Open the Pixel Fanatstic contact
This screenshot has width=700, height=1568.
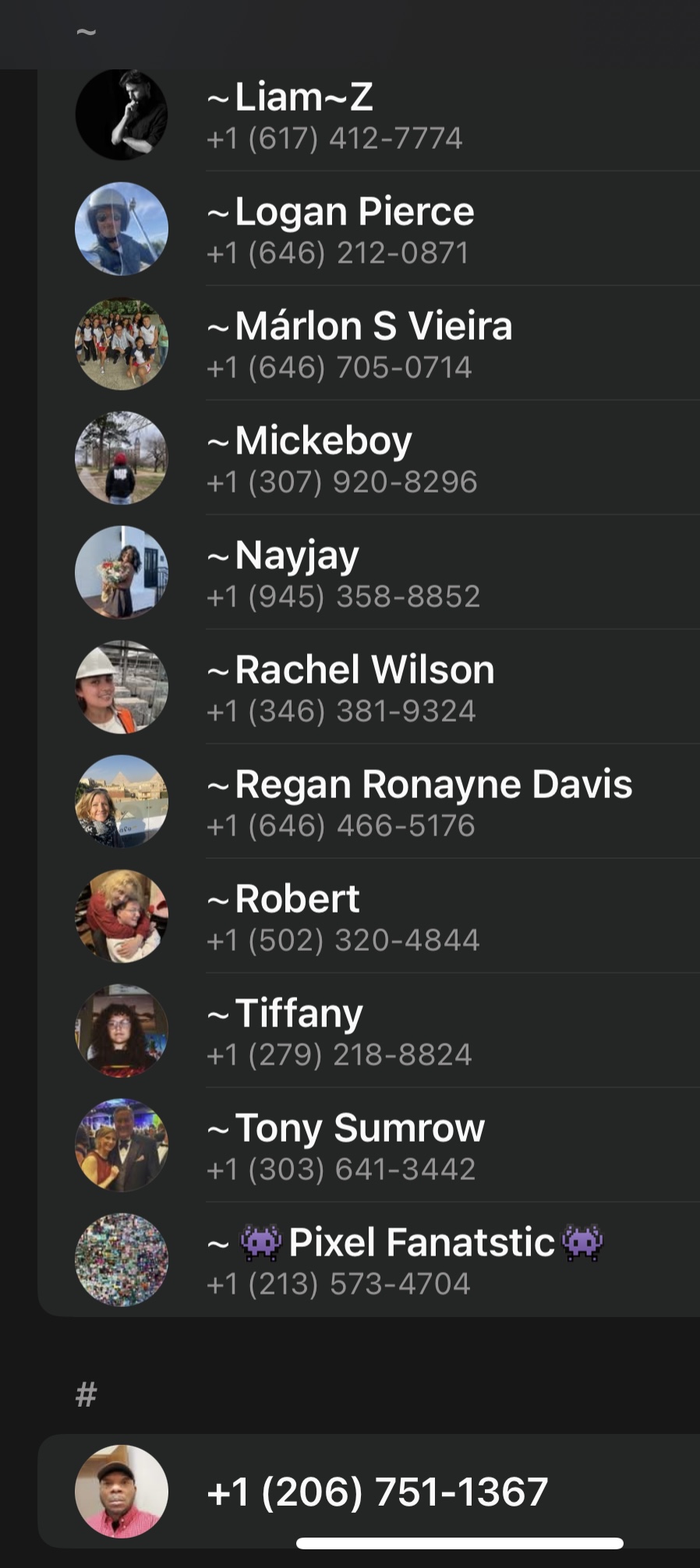(374, 1260)
